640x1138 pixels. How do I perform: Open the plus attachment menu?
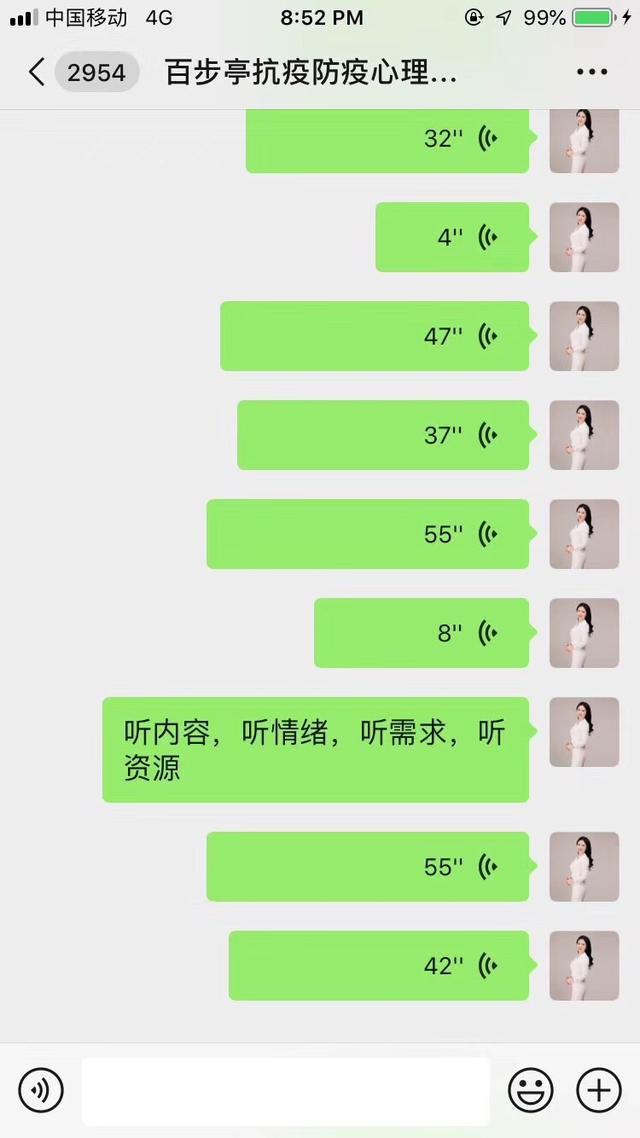pos(599,1090)
